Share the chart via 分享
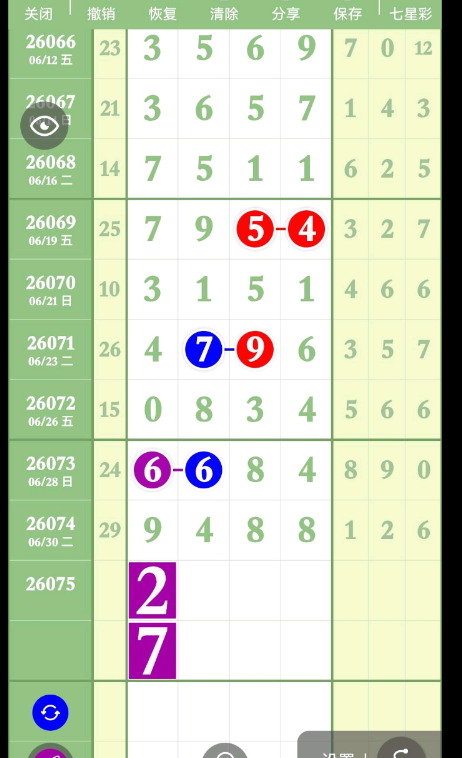The image size is (462, 758). 286,14
